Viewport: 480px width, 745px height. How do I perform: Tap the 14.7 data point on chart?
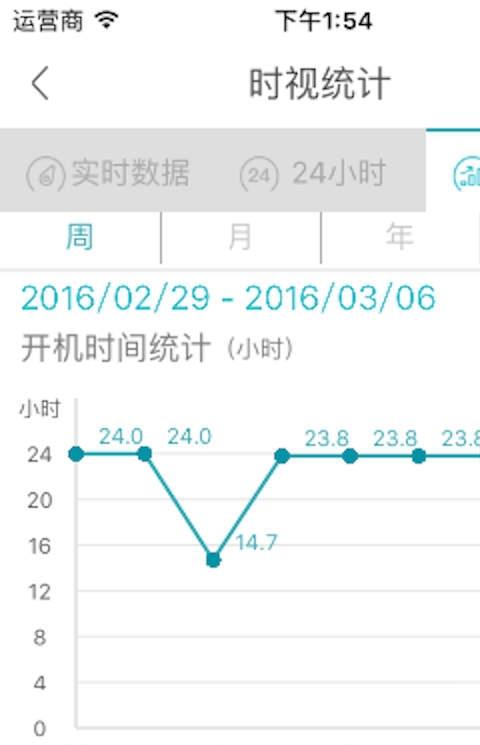213,560
